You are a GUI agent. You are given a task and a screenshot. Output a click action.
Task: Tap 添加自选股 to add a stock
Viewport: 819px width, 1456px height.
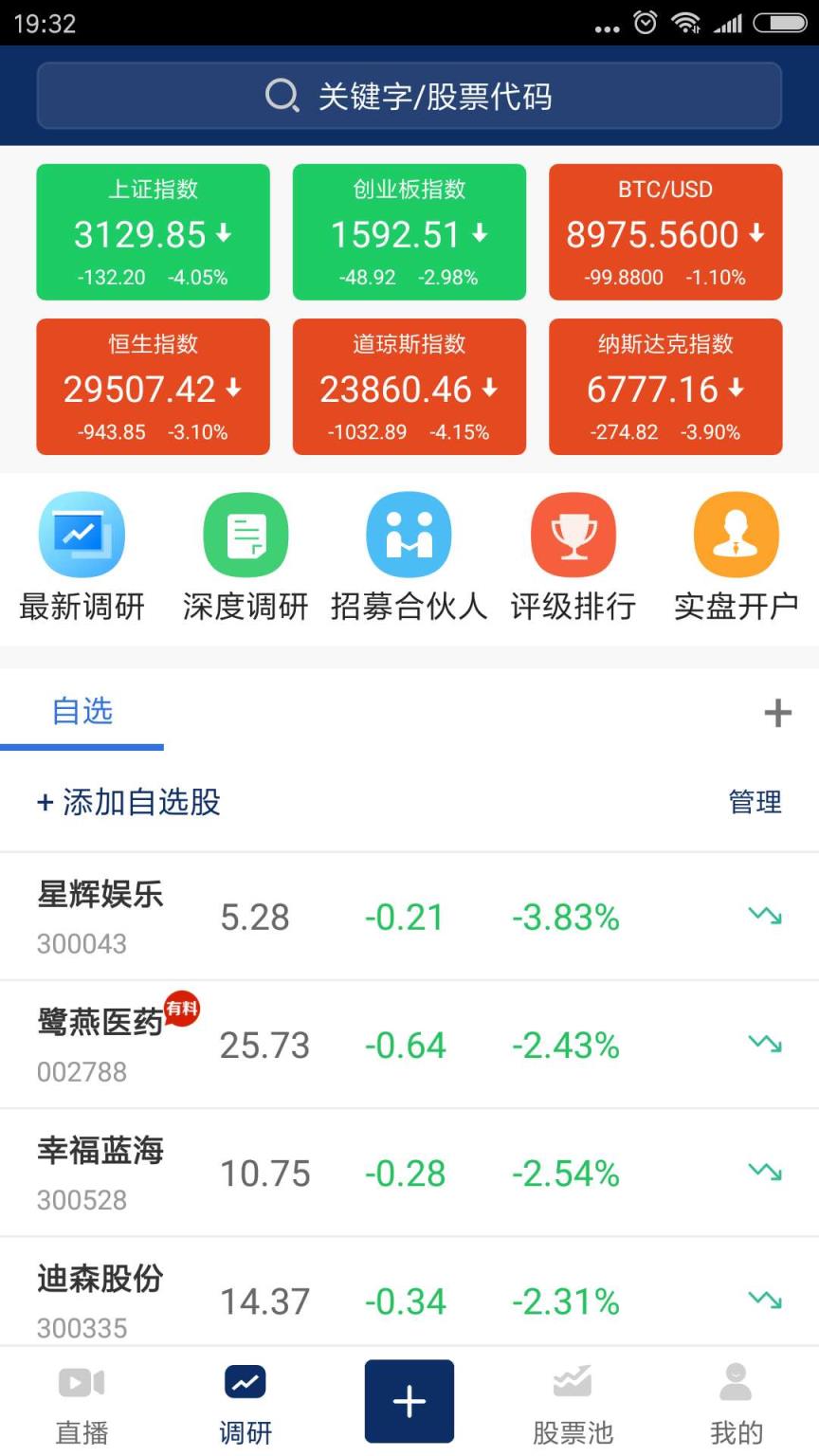point(129,802)
